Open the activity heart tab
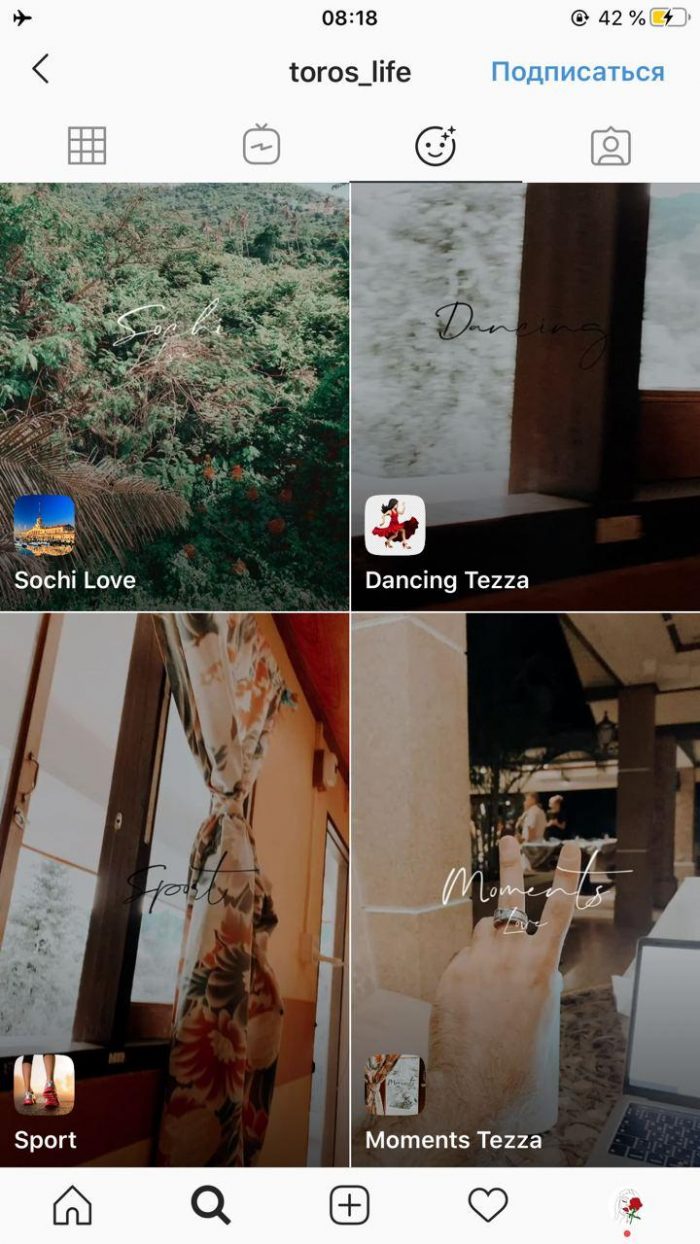The image size is (700, 1244). 488,1206
